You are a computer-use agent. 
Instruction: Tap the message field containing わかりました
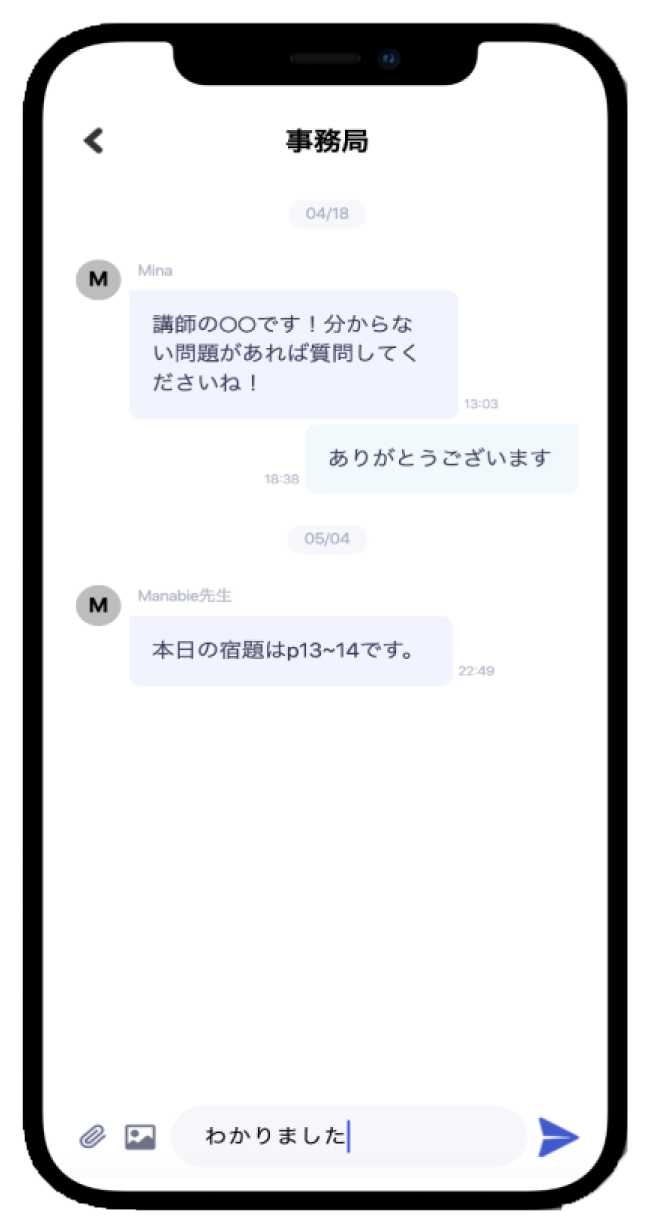tap(350, 1136)
